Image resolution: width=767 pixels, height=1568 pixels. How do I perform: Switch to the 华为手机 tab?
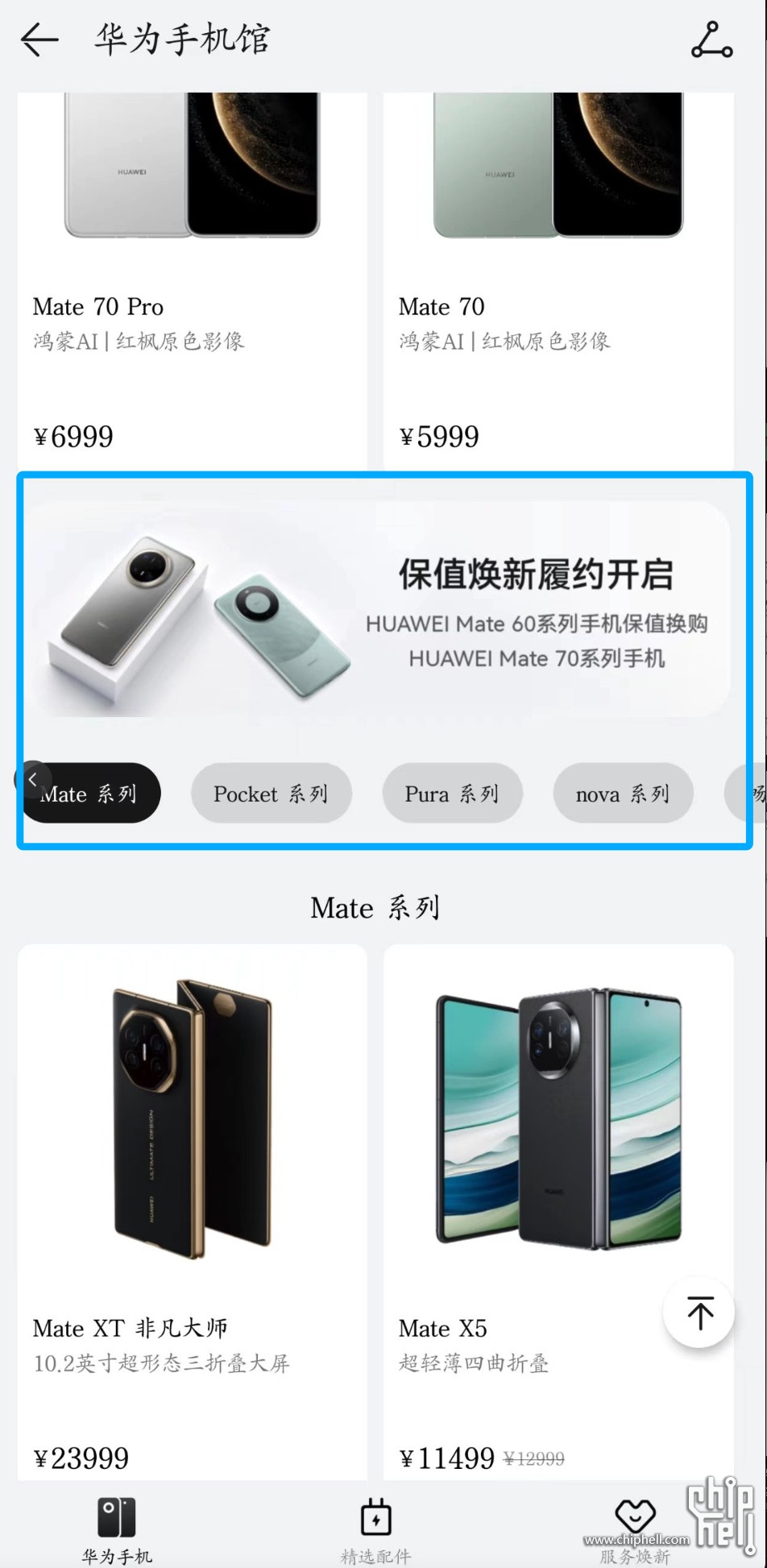pyautogui.click(x=117, y=1529)
